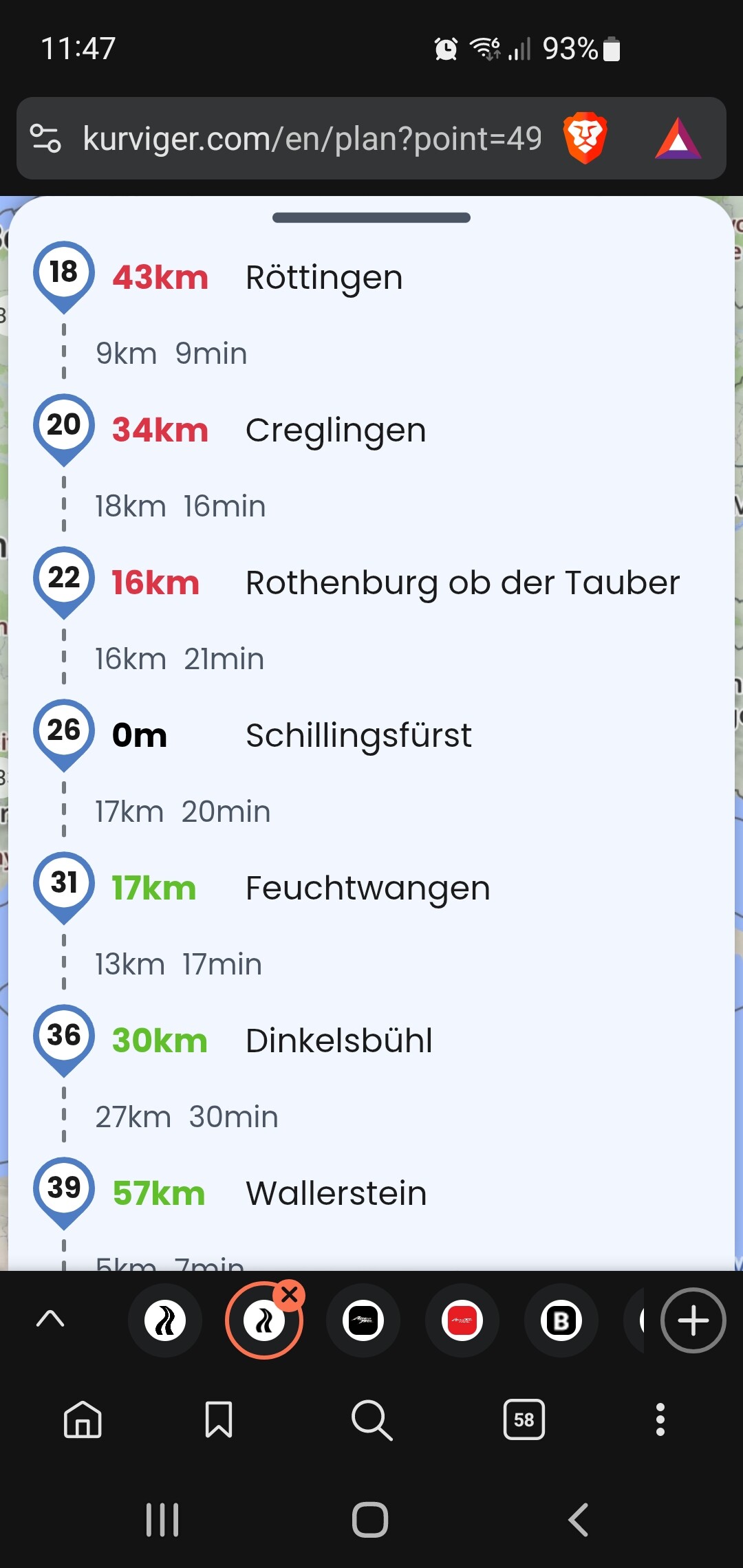Screen dimensions: 743x1568
Task: Select the Schillingsfürst waypoint
Action: coord(358,735)
